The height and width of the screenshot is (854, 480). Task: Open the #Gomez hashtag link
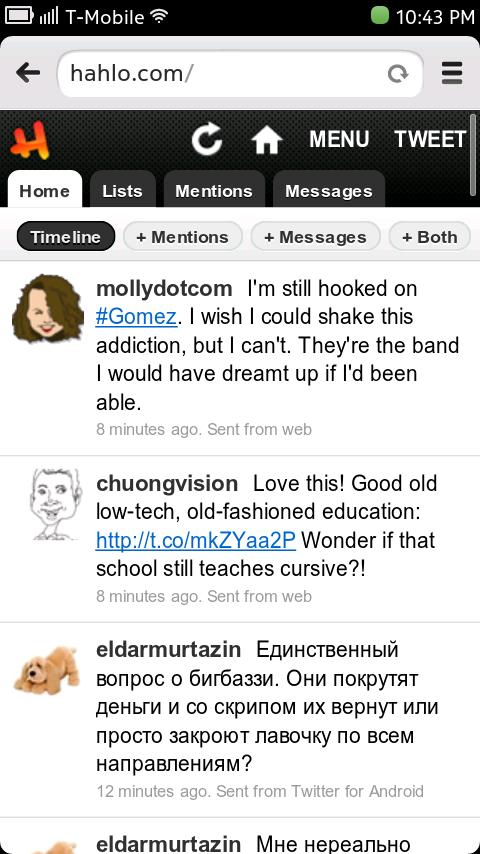(136, 316)
